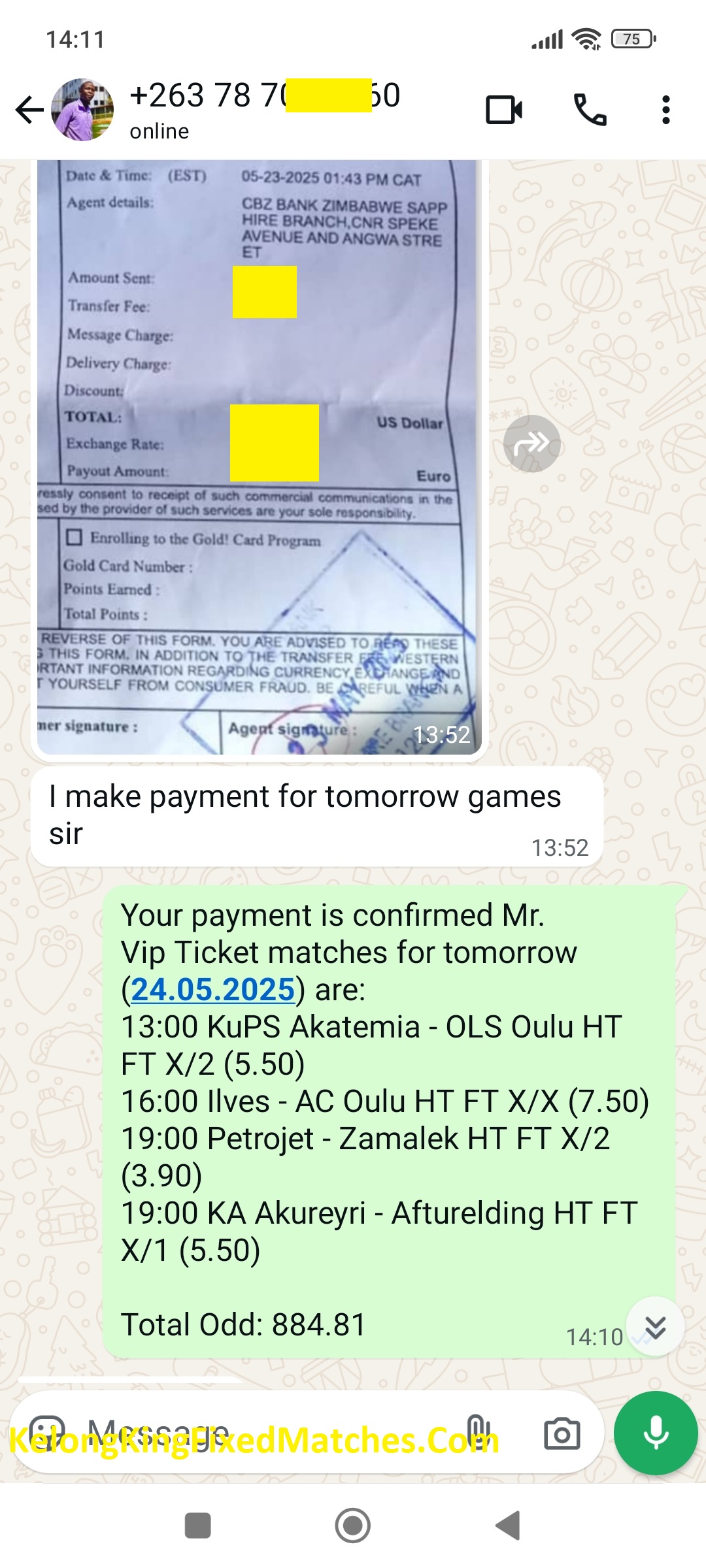The width and height of the screenshot is (706, 1568).
Task: Start a video call
Action: tap(504, 110)
